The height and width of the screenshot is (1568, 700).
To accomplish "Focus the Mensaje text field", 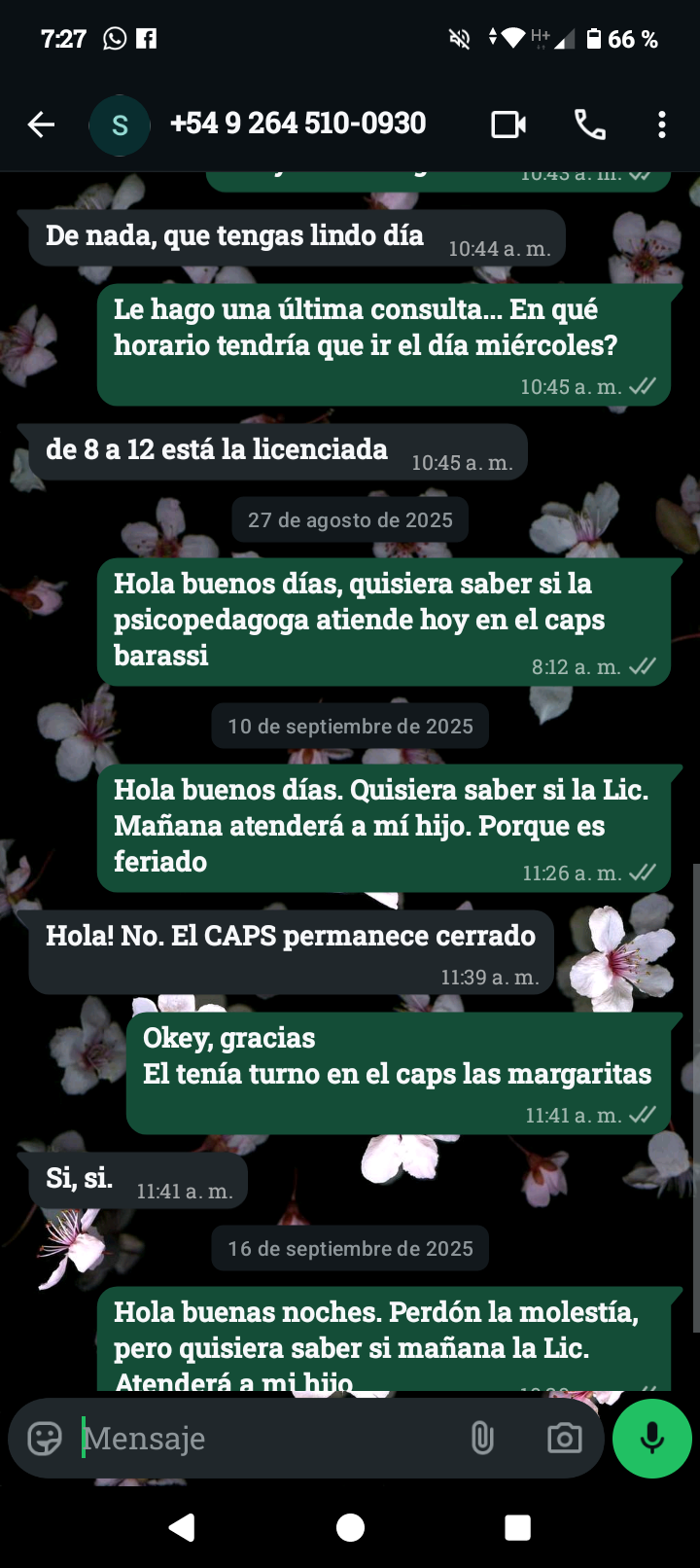I will pos(262,1438).
